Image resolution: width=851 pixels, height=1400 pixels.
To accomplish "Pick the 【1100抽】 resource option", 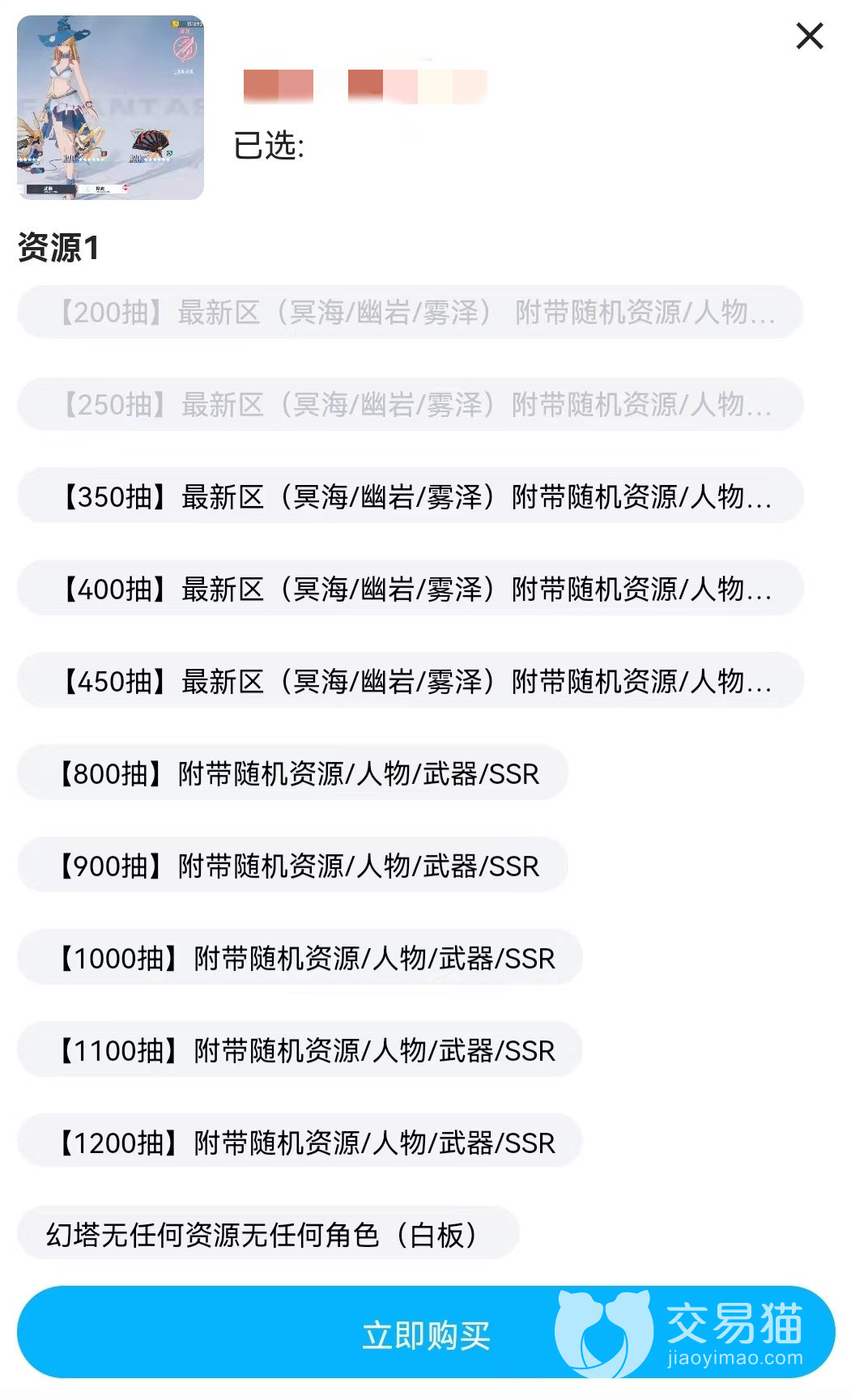I will (x=300, y=1050).
